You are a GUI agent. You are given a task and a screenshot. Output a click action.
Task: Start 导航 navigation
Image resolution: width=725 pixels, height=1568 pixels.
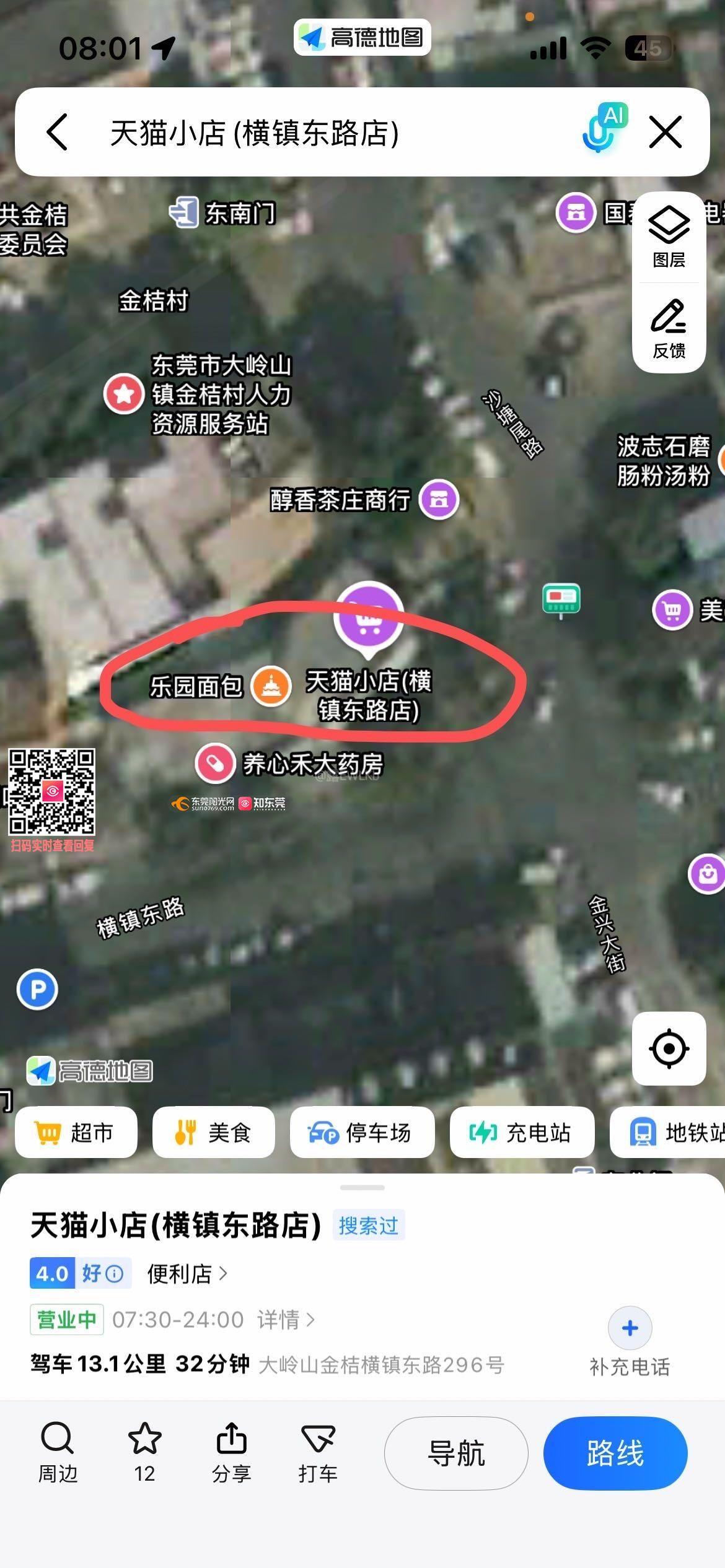(456, 1453)
